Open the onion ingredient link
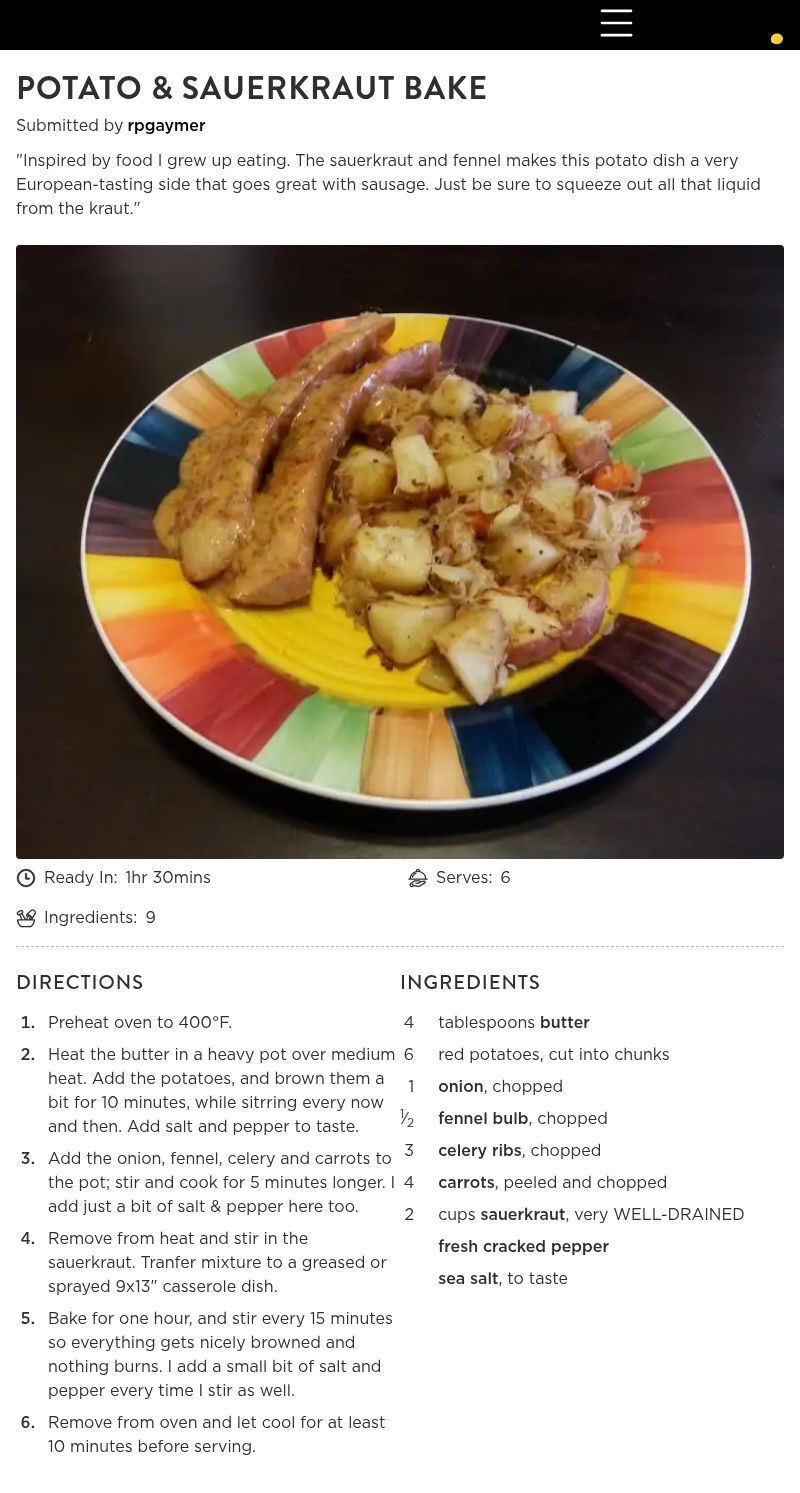The image size is (800, 1493). click(x=461, y=1087)
